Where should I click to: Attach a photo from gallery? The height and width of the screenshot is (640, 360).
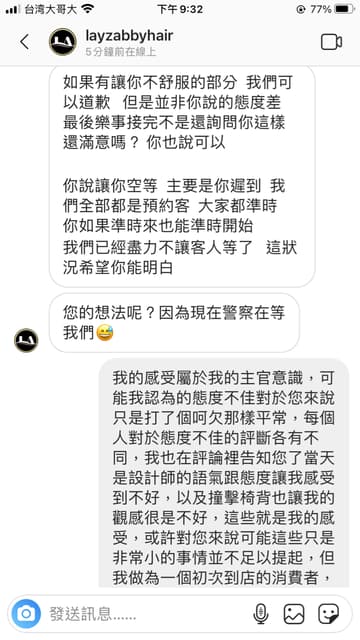pyautogui.click(x=294, y=613)
